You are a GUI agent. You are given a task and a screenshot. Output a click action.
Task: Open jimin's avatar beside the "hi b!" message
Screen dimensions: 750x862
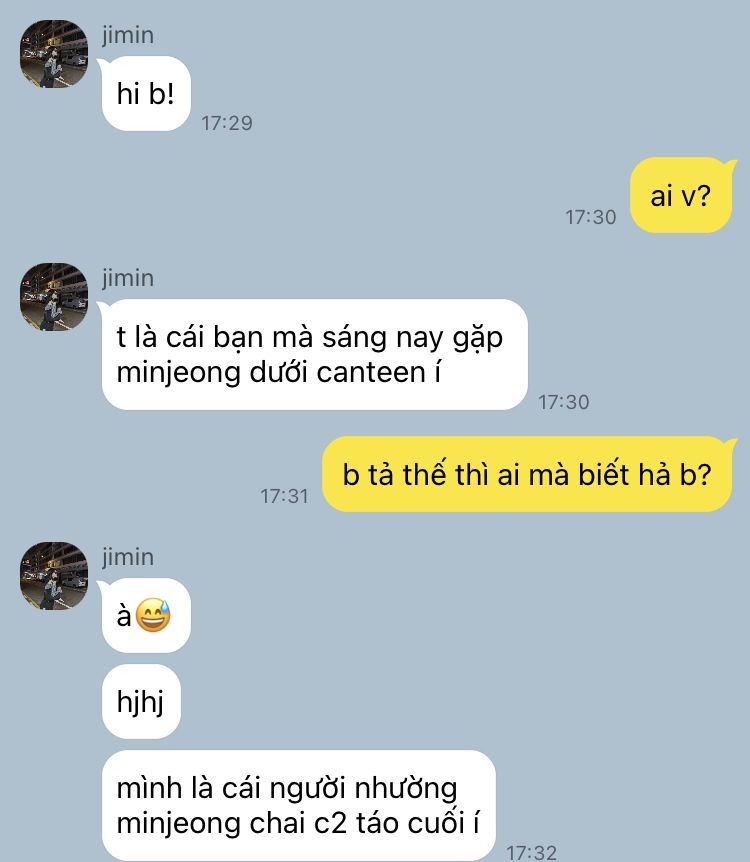click(x=54, y=54)
